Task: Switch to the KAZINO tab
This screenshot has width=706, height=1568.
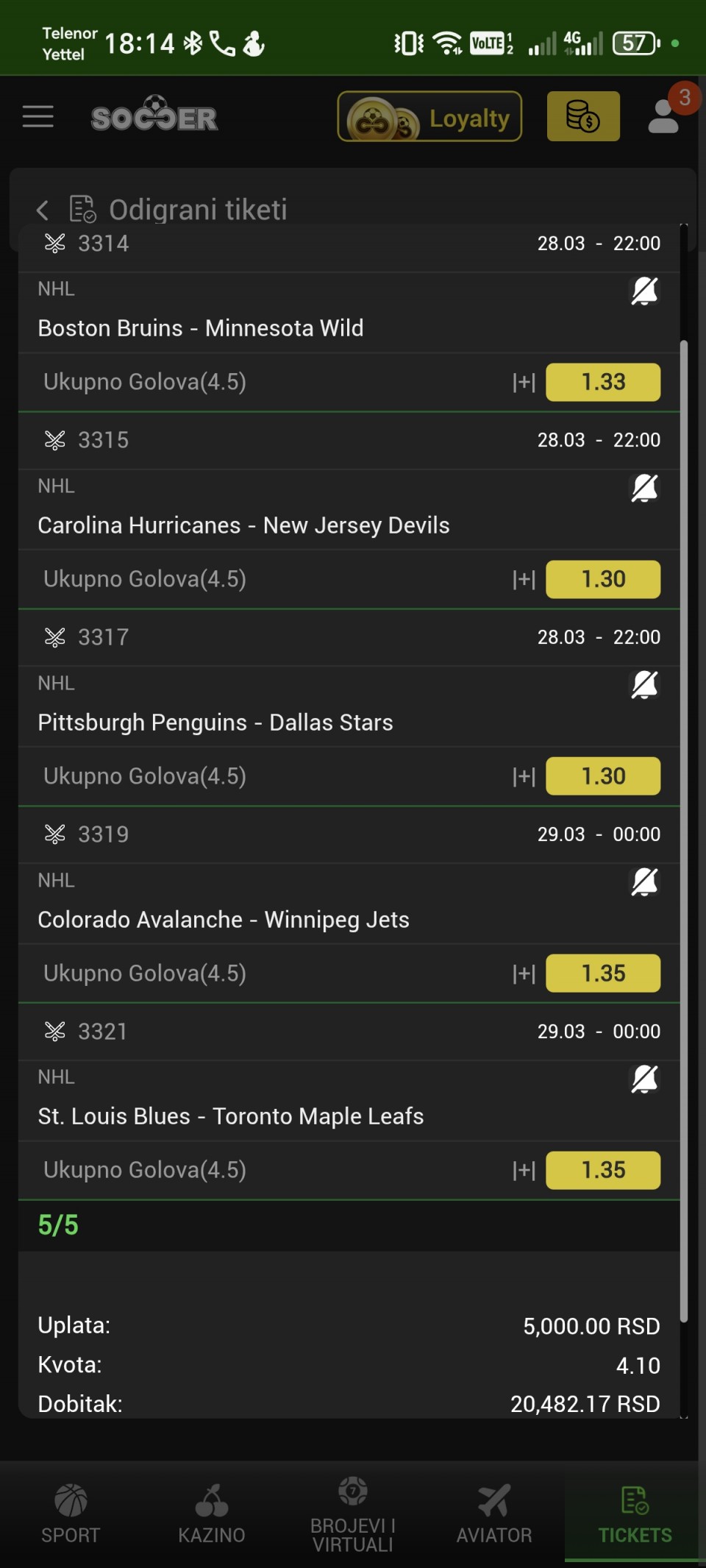Action: tap(212, 1514)
